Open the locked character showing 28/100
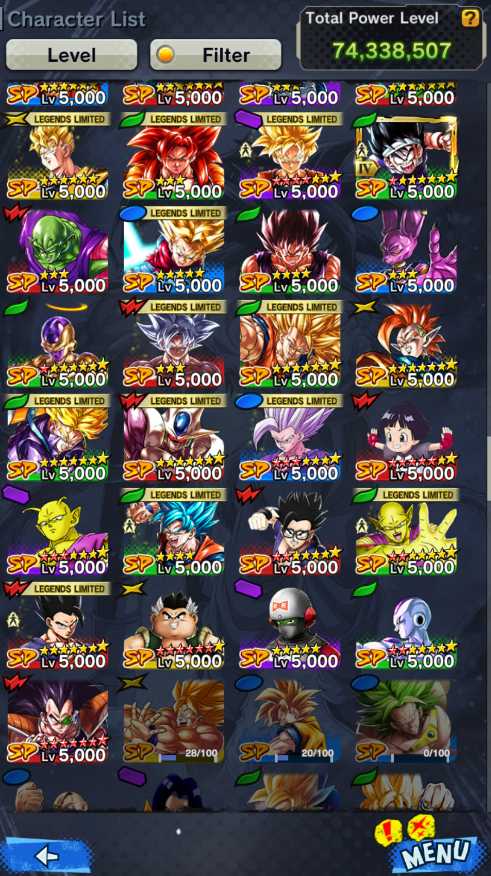This screenshot has height=876, width=491. [x=174, y=720]
